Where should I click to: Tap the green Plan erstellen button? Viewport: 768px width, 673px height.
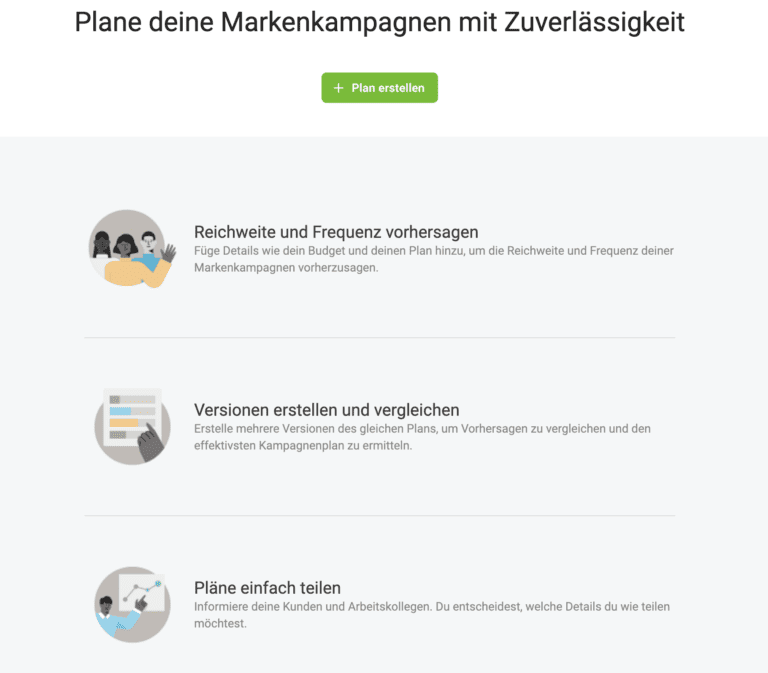379,88
